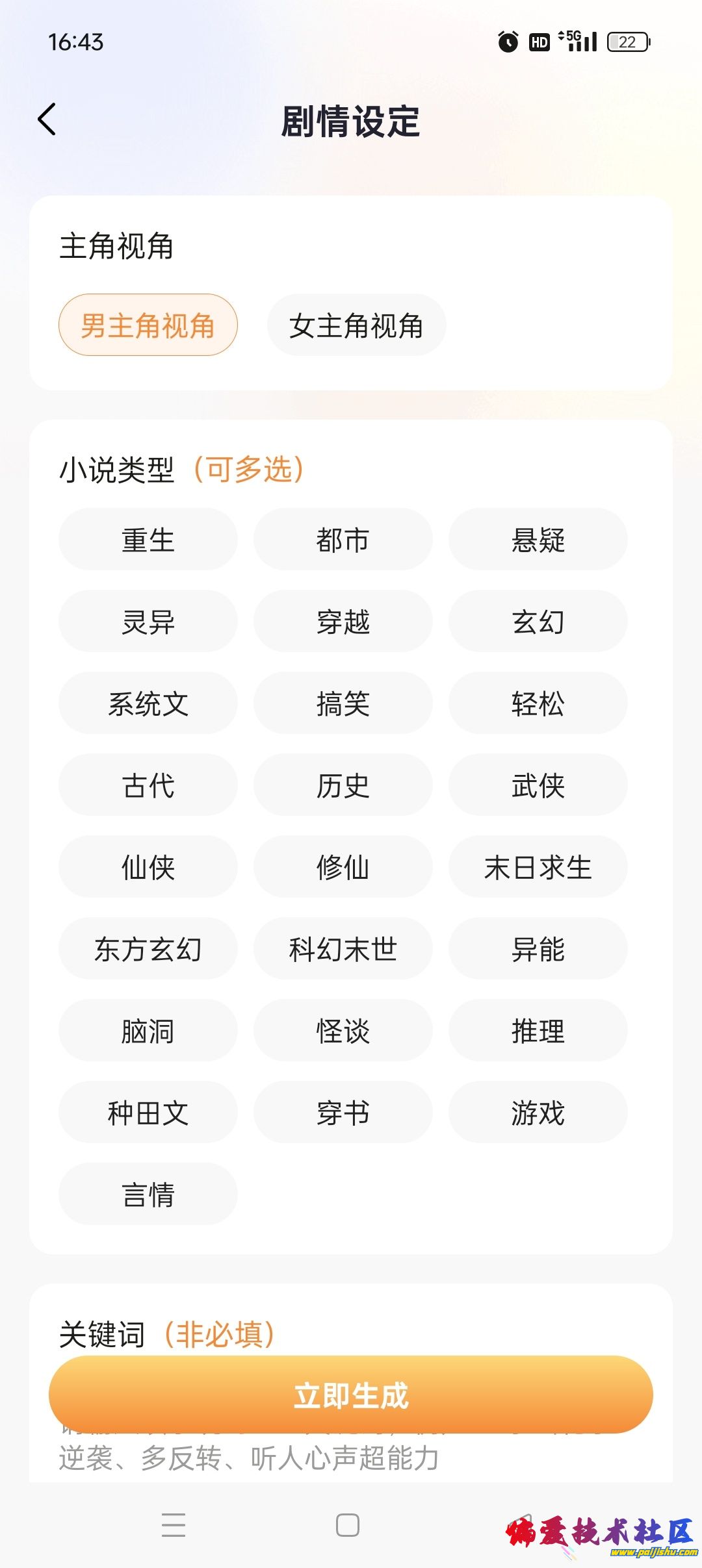Image resolution: width=702 pixels, height=1568 pixels.
Task: Pick the 都市 genre chip
Action: tap(343, 540)
